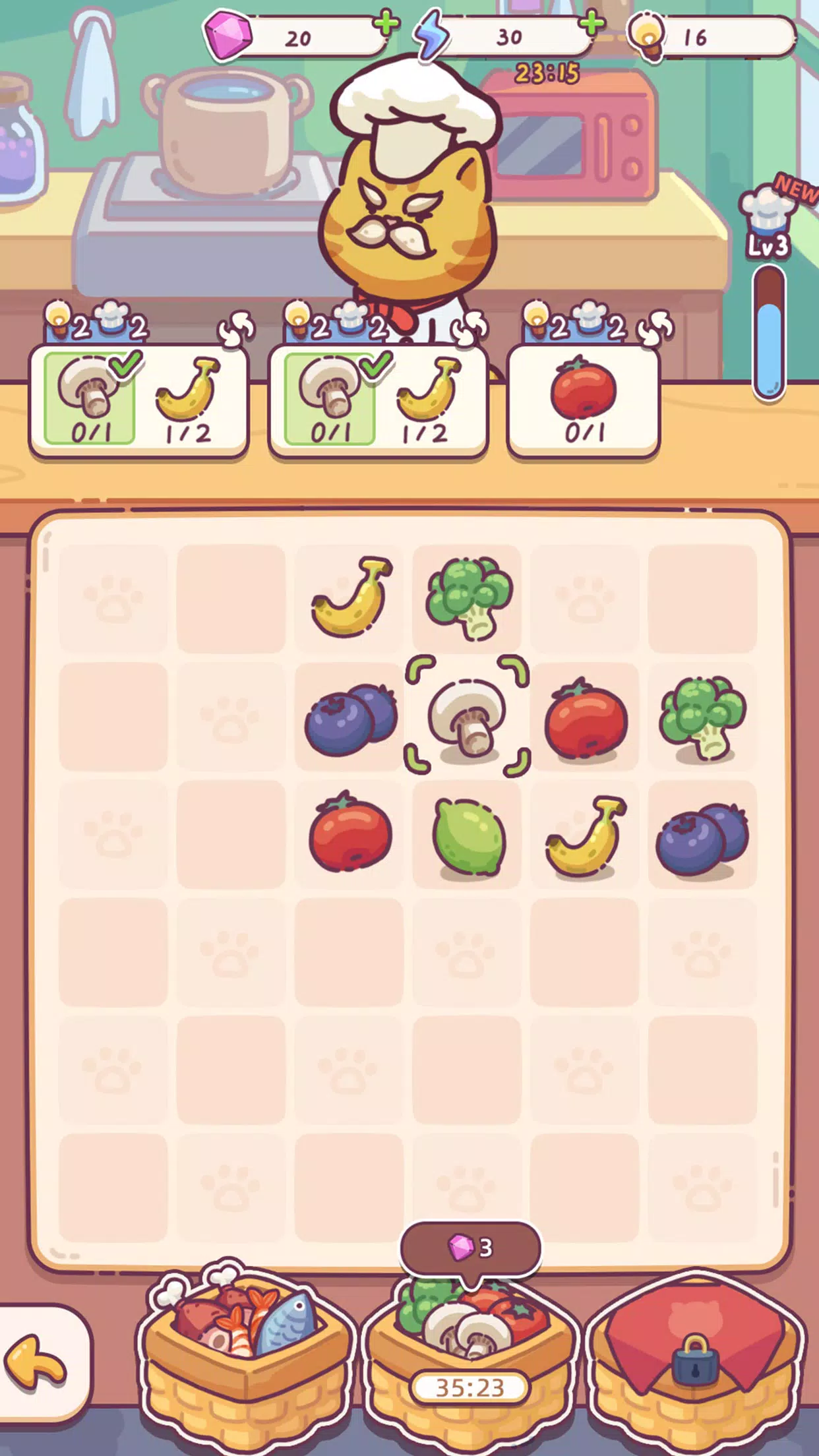Refresh the tomato order
The image size is (819, 1456).
coord(656,326)
